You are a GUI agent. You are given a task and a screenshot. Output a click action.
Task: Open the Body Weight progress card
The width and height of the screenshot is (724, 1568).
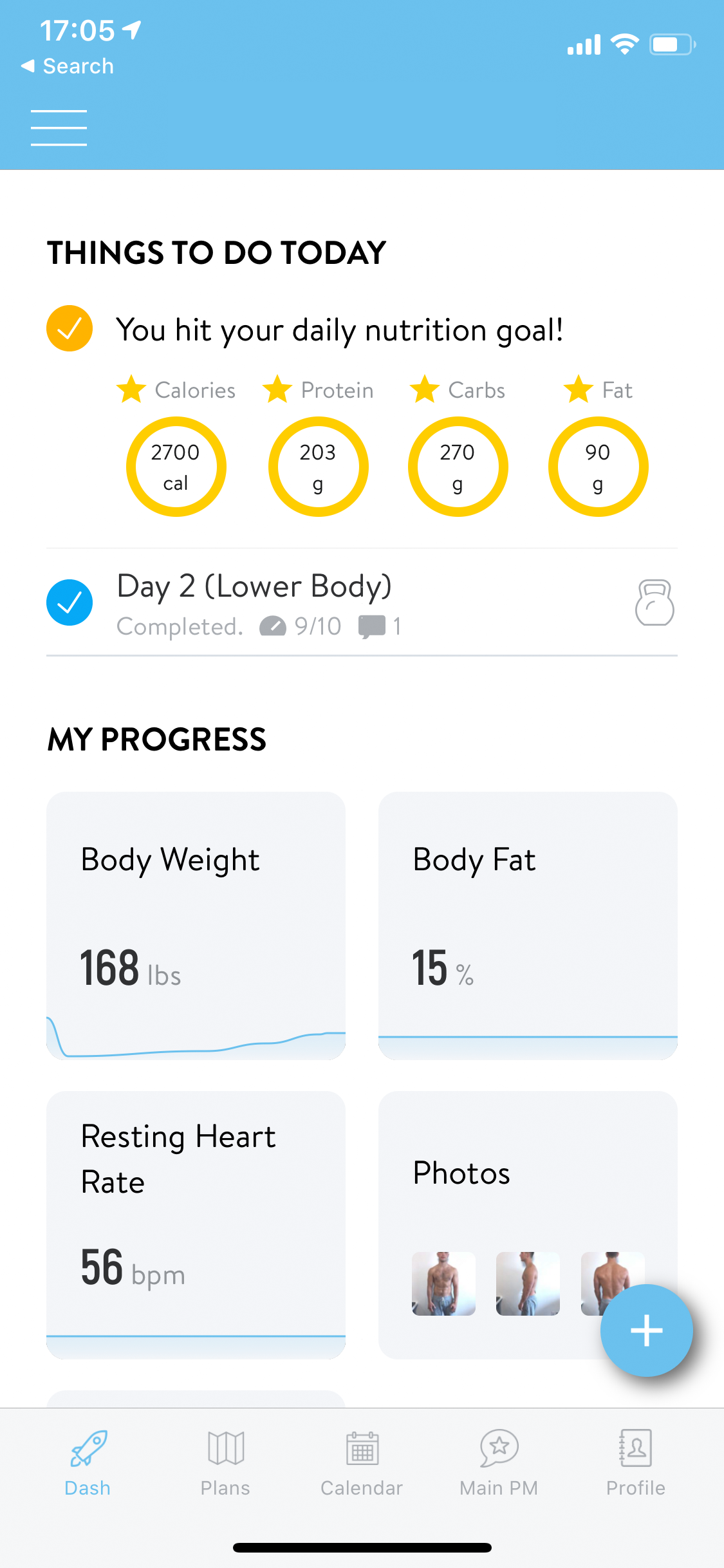(196, 926)
